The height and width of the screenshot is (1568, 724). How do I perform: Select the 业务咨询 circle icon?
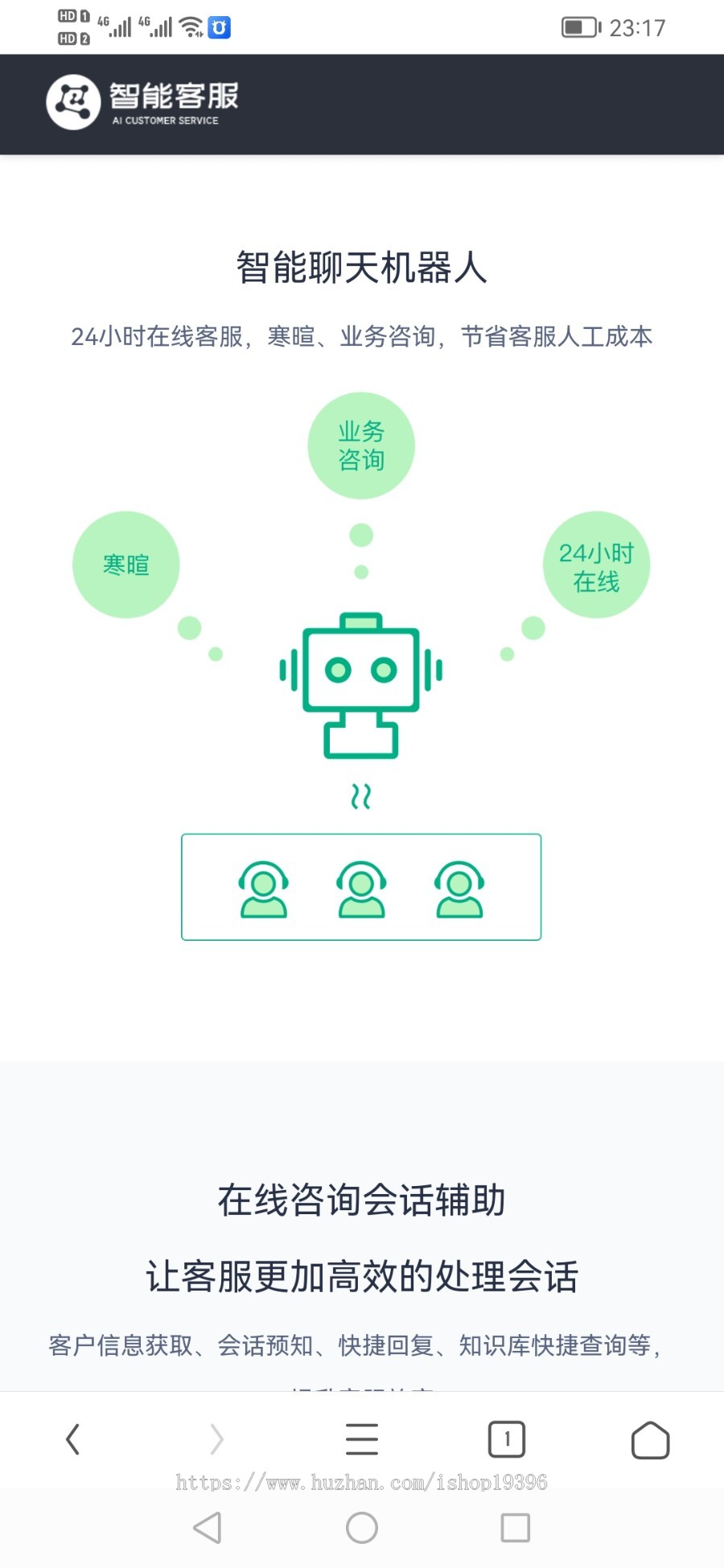(x=360, y=445)
